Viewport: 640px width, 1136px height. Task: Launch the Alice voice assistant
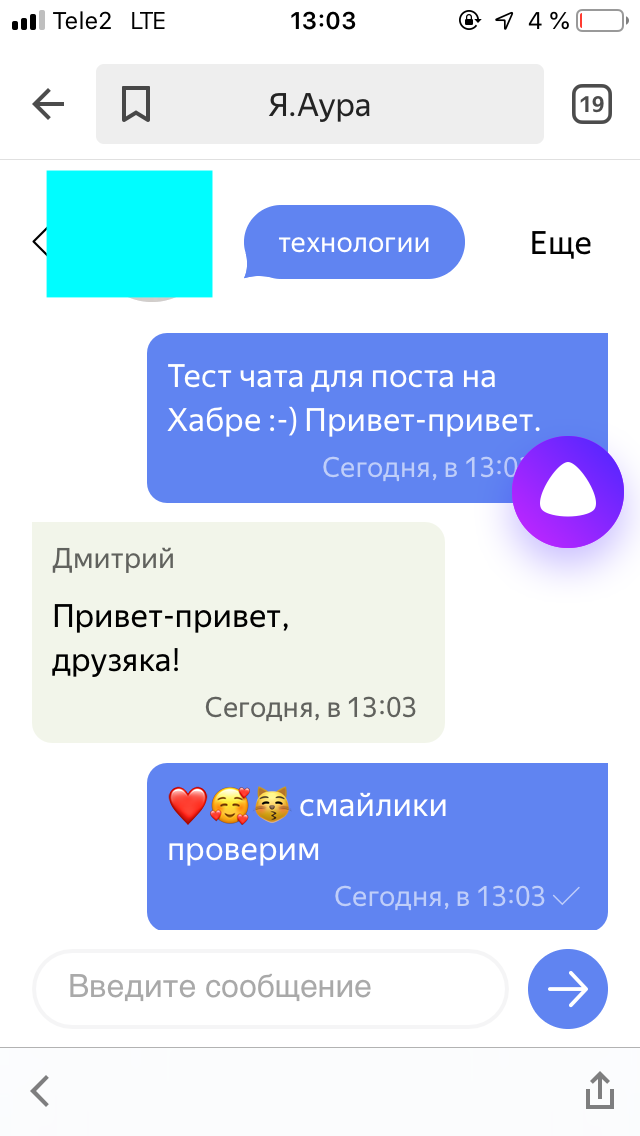(568, 492)
